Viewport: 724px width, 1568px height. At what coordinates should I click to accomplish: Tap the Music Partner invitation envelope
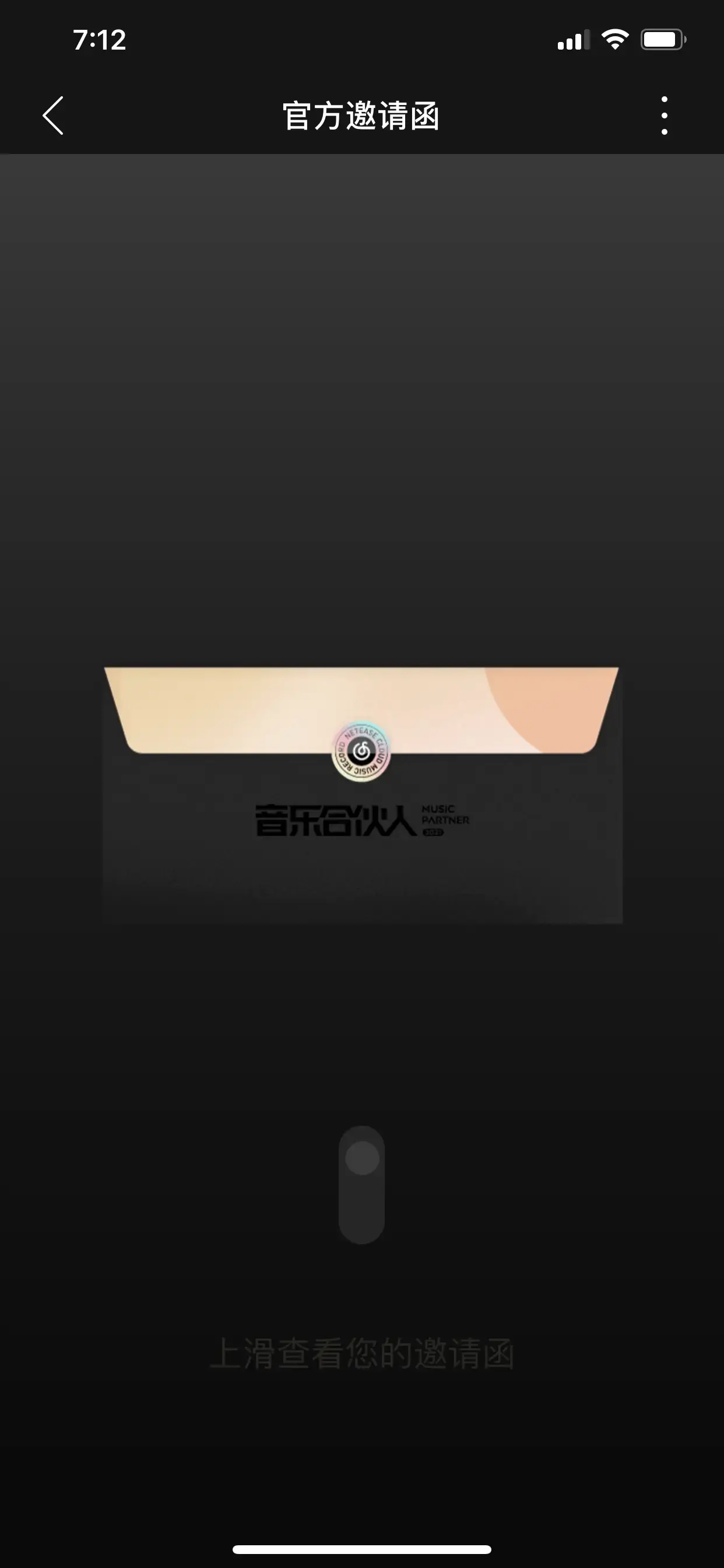click(x=362, y=795)
